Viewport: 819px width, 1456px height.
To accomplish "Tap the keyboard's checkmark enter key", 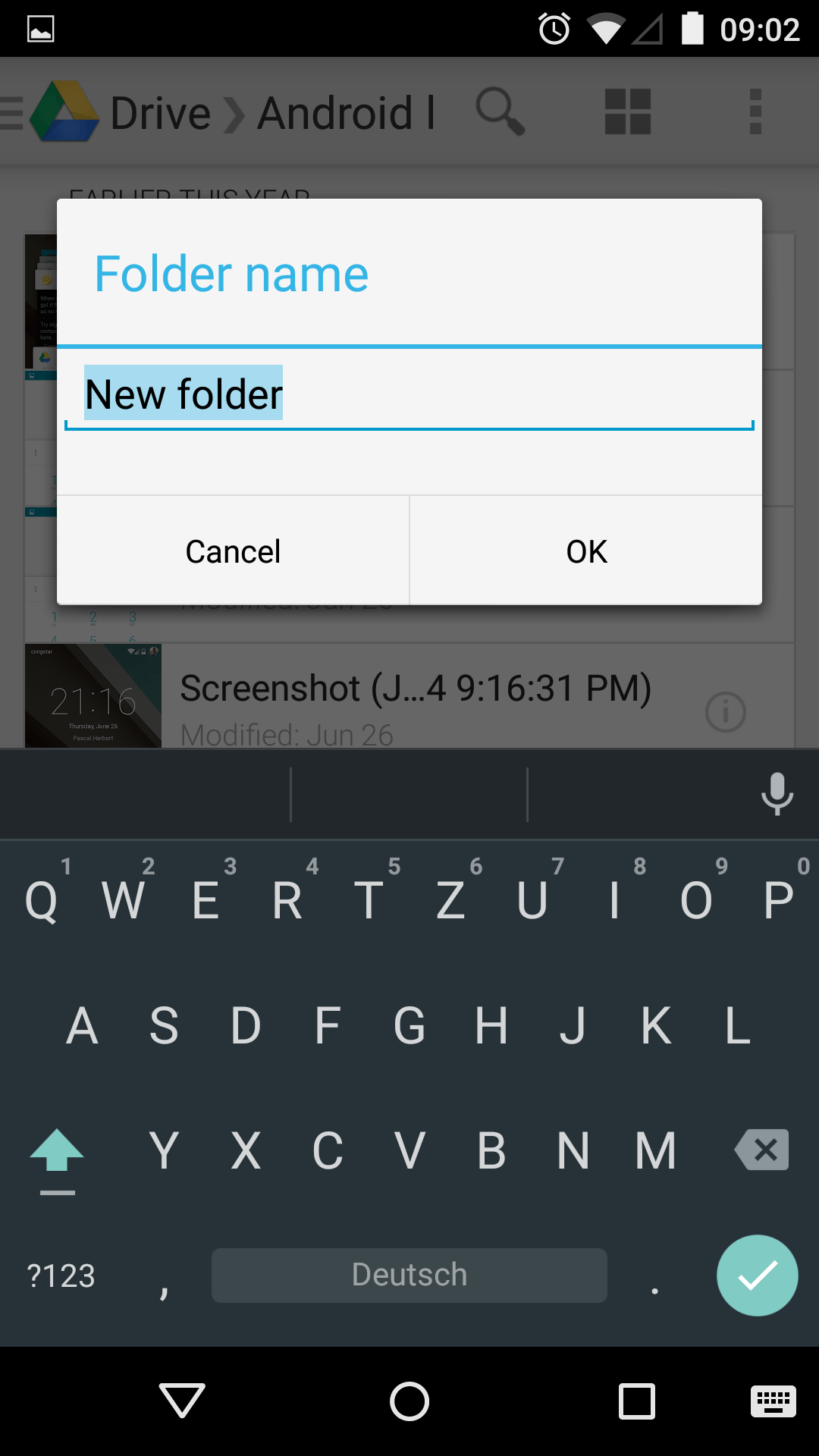I will coord(757,1276).
